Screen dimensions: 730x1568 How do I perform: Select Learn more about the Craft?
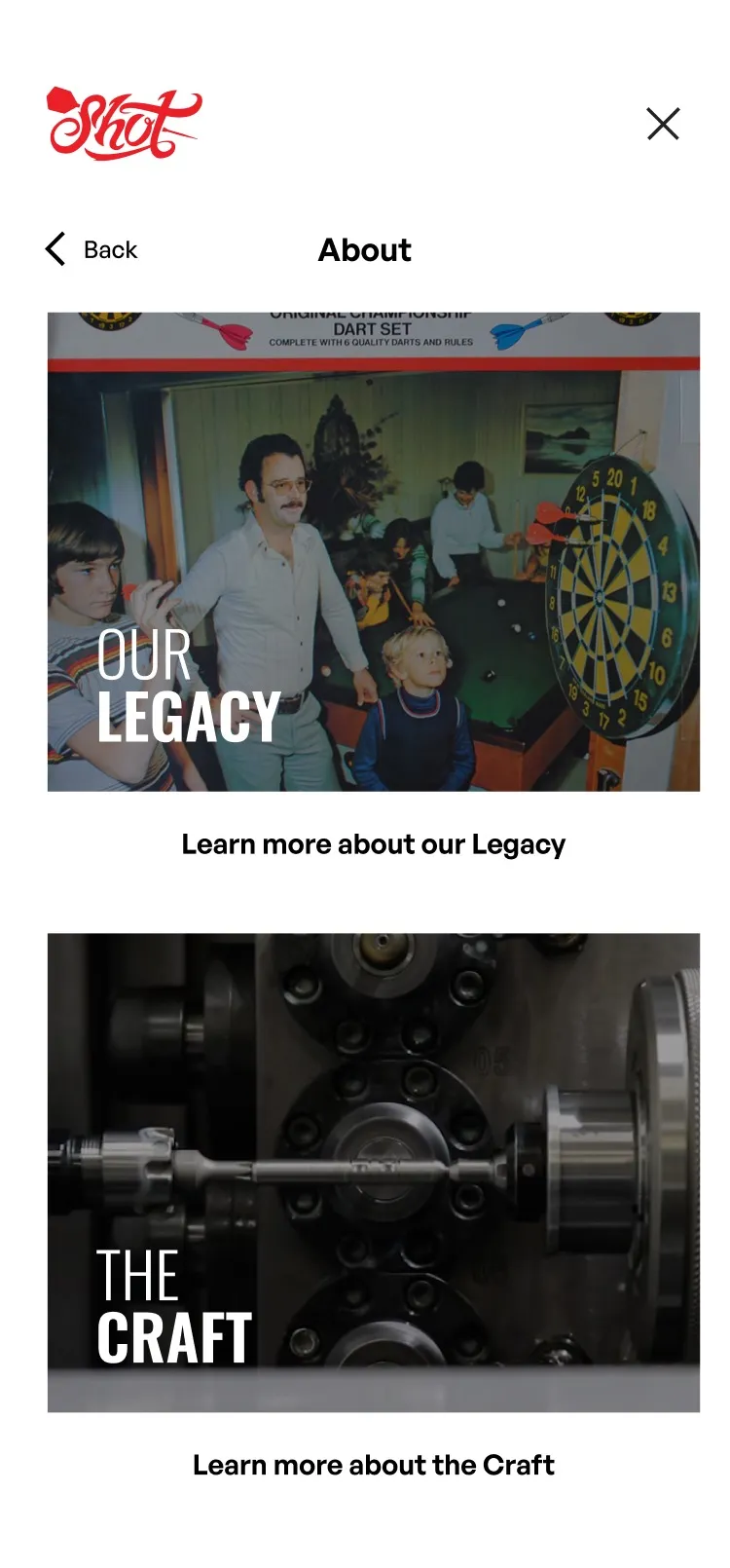point(374,1465)
